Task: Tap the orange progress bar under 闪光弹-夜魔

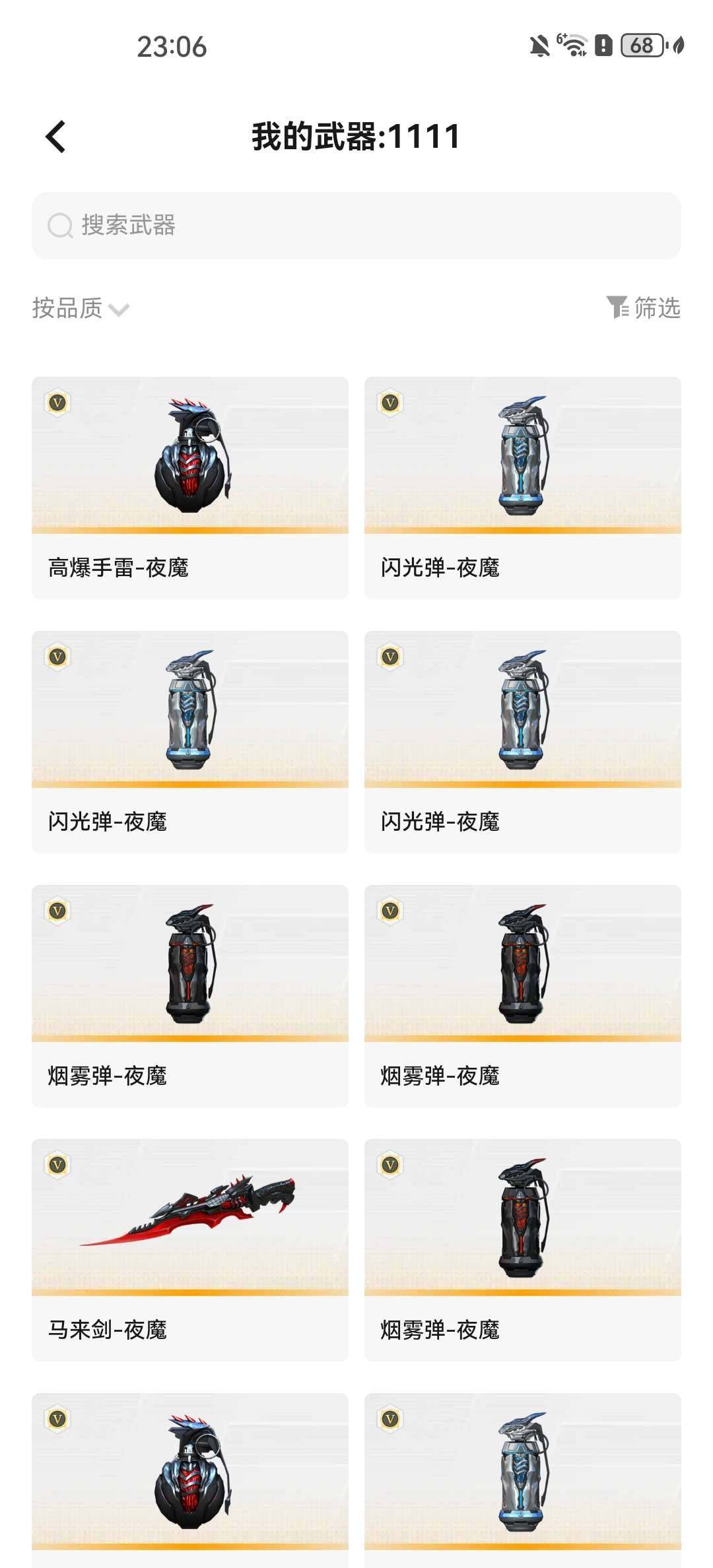Action: (x=522, y=531)
